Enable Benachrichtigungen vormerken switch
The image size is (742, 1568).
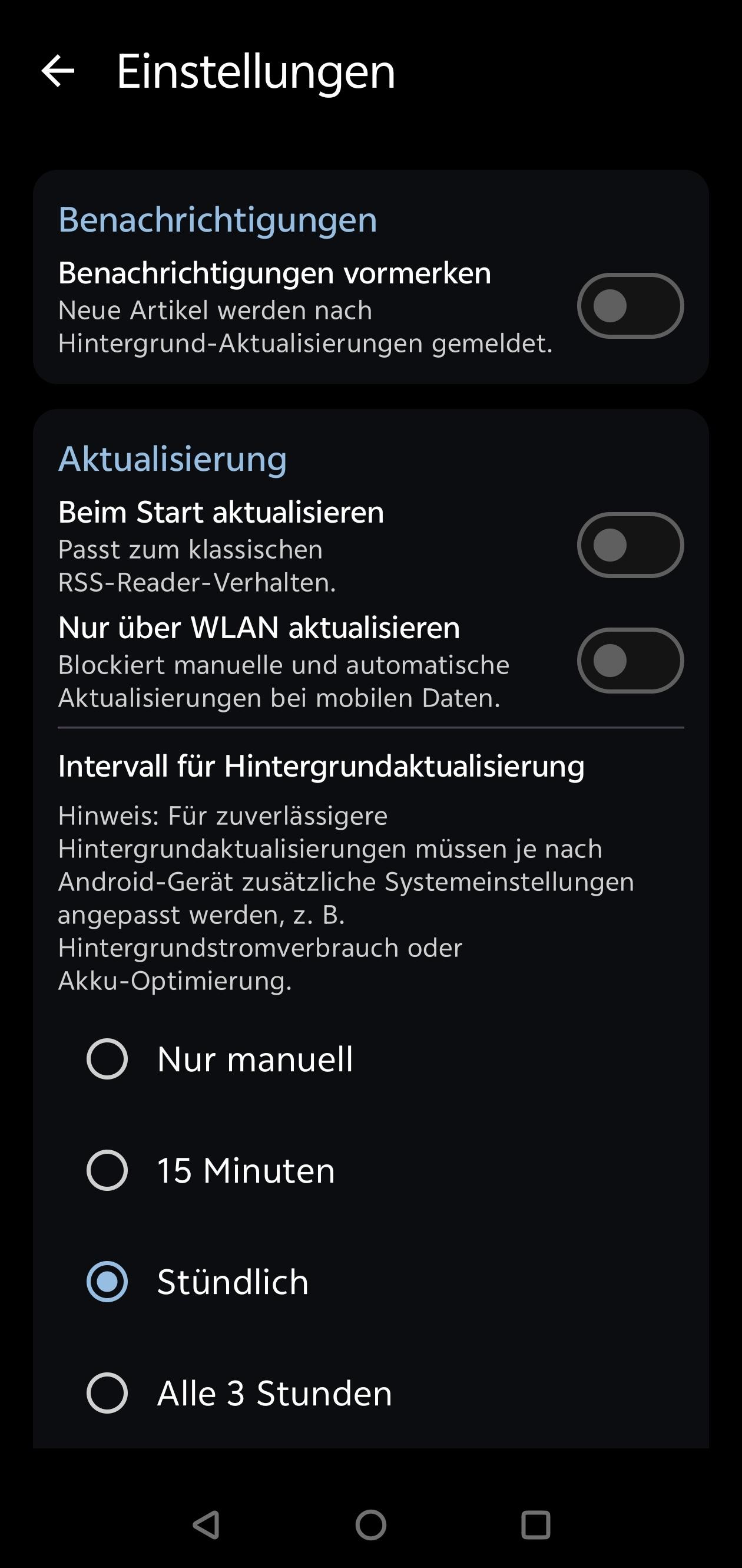(x=630, y=306)
